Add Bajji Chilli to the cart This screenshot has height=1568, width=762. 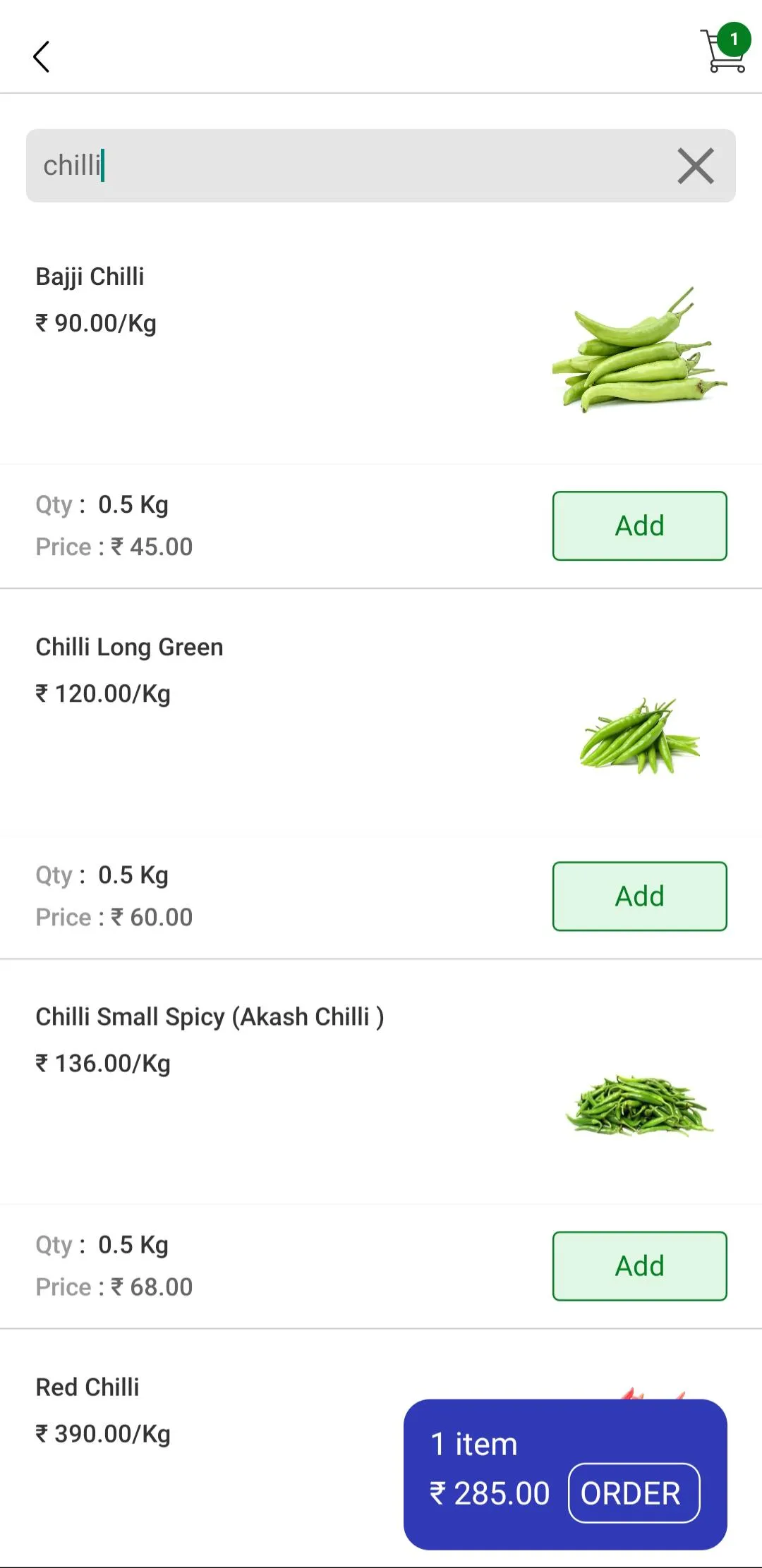[639, 526]
